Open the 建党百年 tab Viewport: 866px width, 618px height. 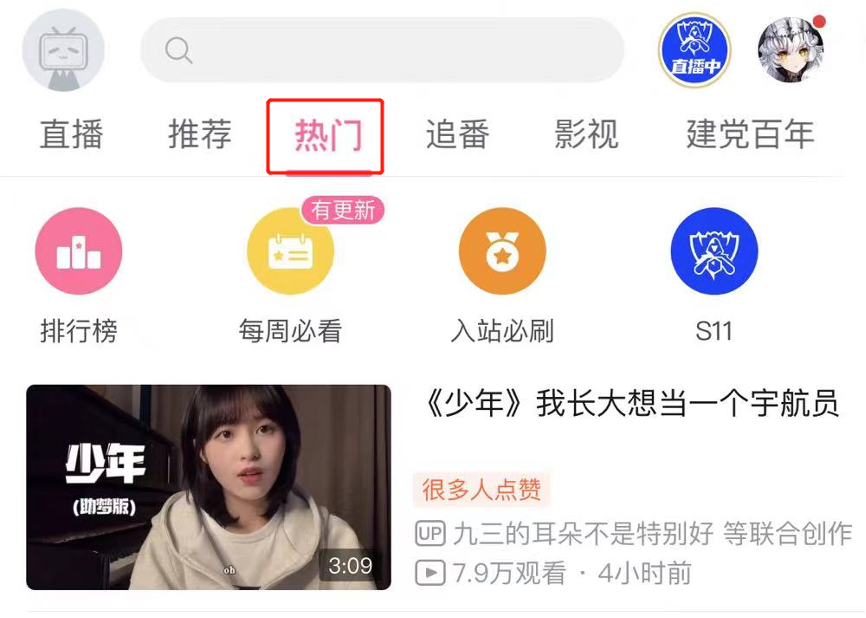click(x=750, y=134)
